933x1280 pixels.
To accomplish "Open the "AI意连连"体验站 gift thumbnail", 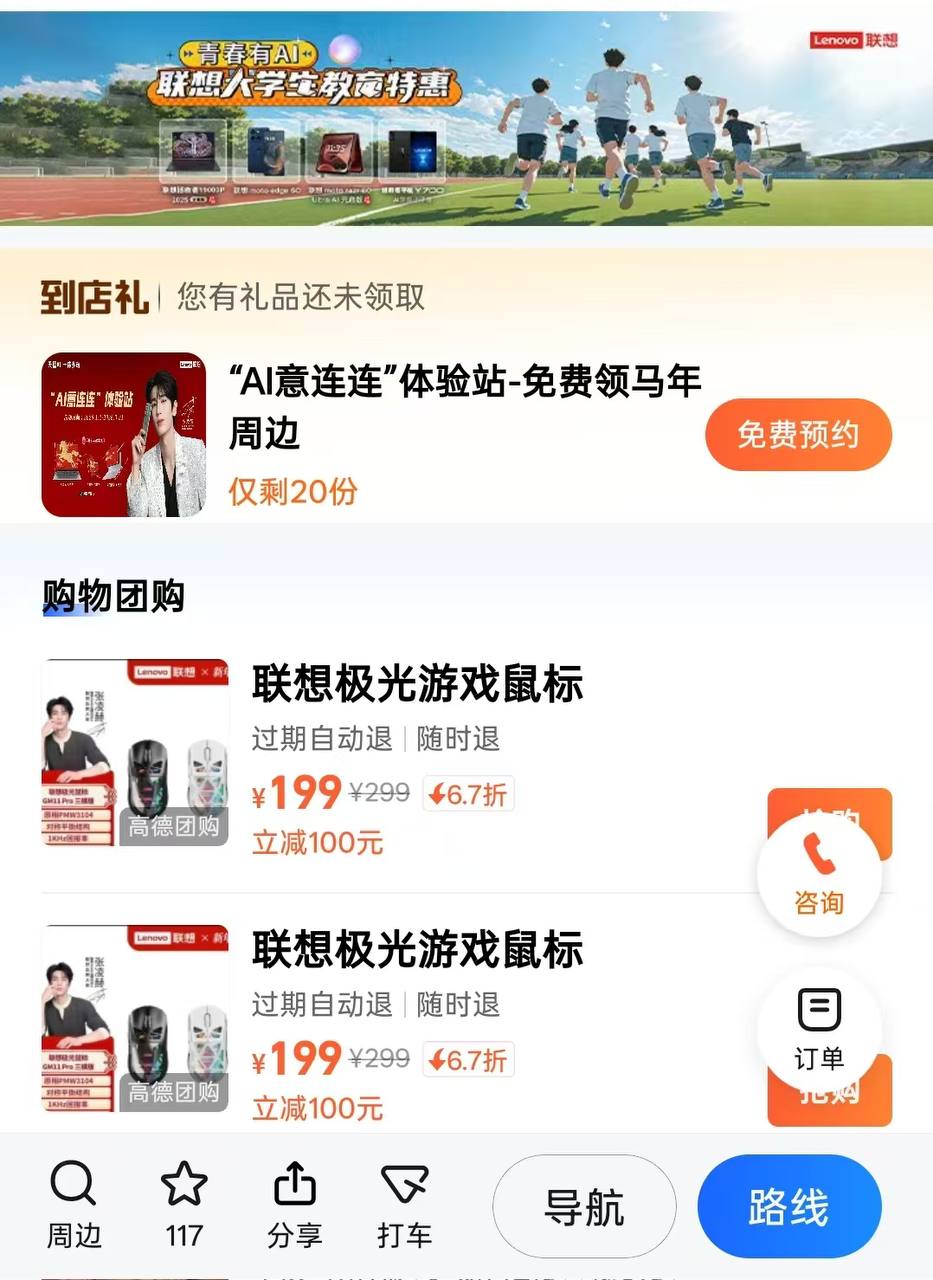I will click(124, 435).
